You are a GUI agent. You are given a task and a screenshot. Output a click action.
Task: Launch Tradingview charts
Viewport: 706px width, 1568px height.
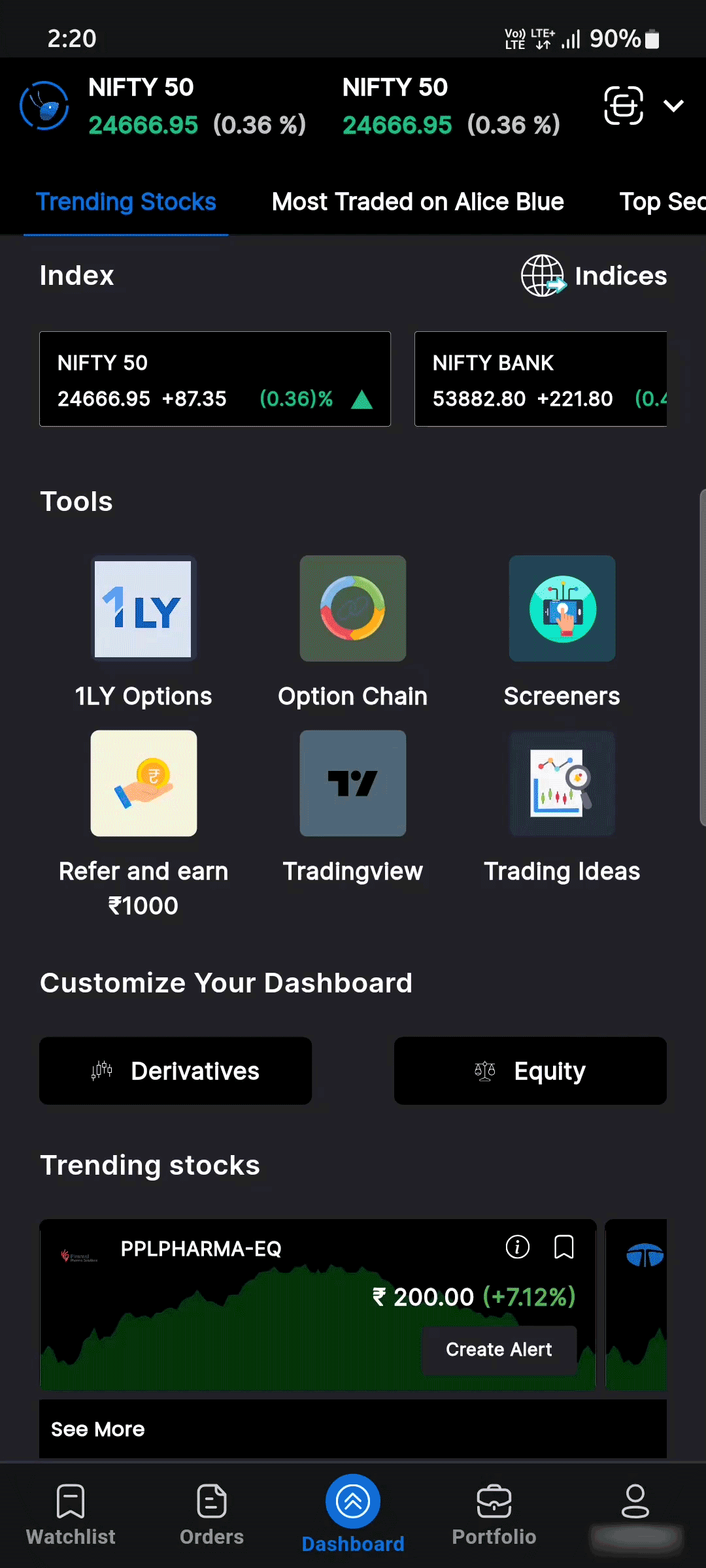click(353, 784)
